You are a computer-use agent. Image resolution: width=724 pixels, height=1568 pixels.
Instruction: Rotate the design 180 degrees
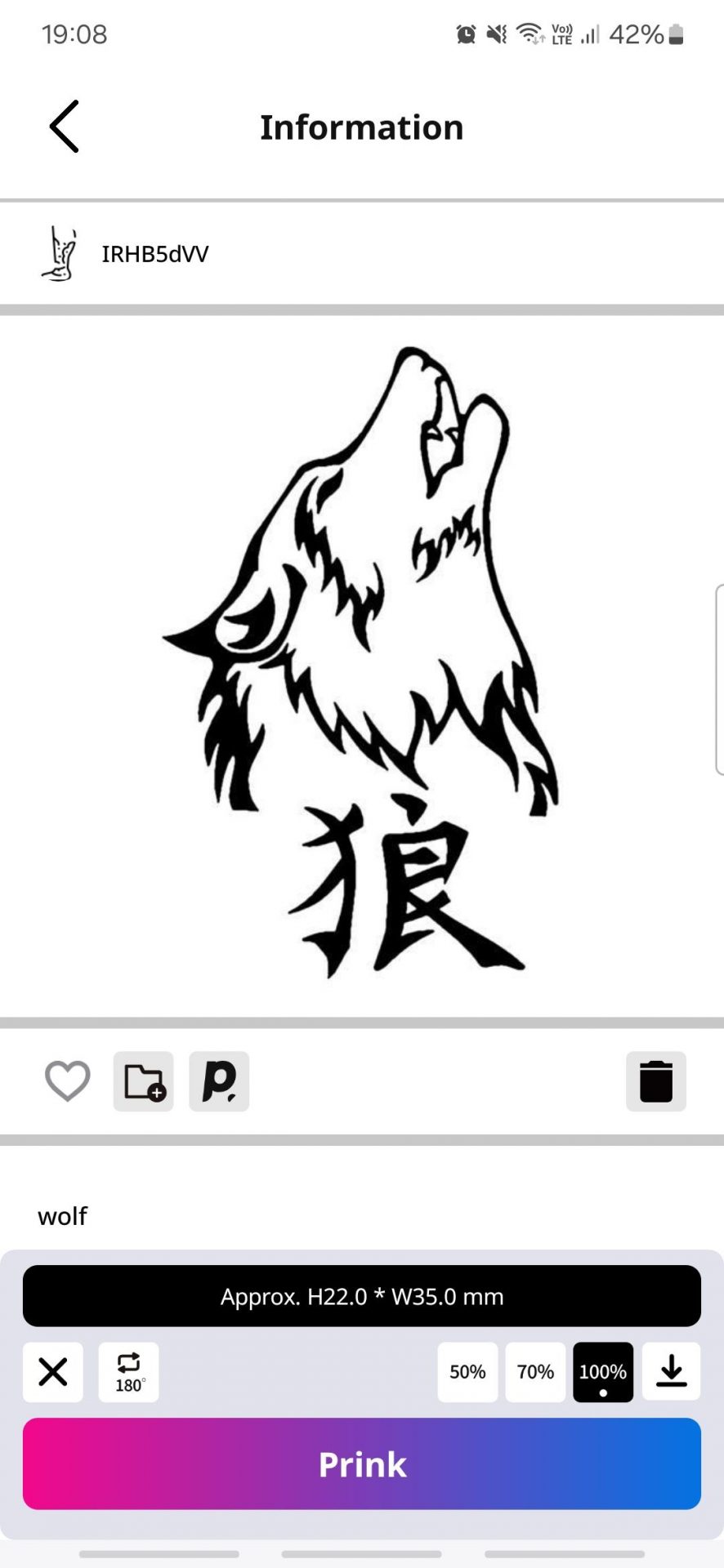click(x=129, y=1372)
